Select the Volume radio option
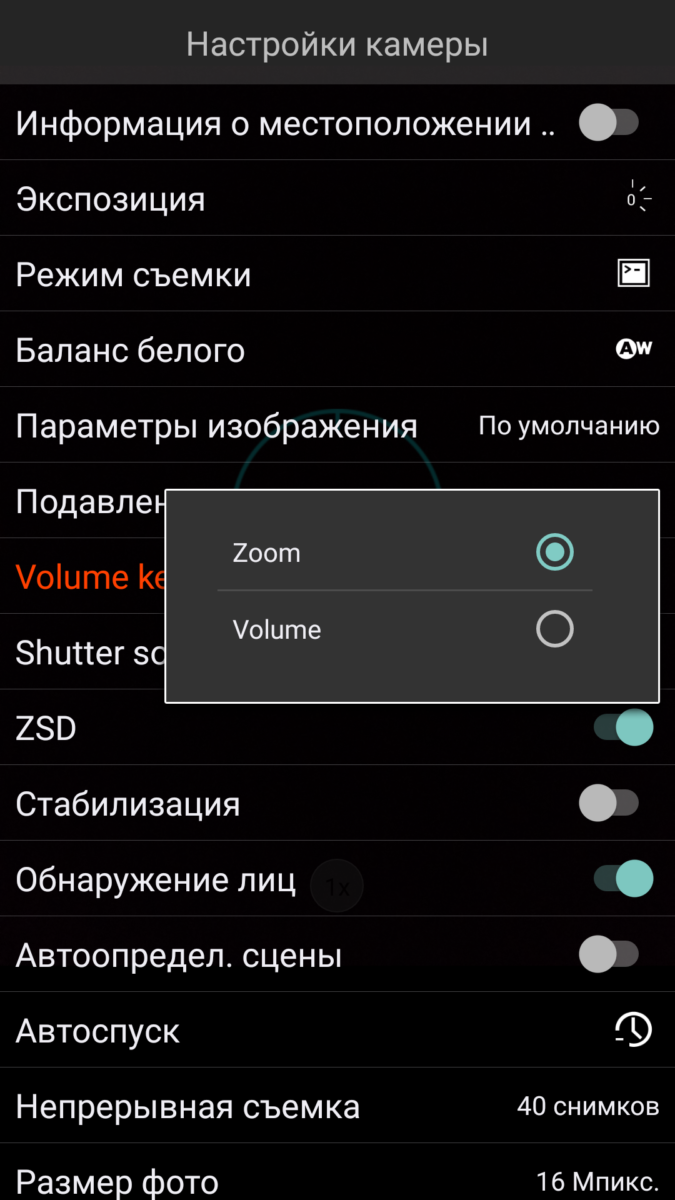 (x=554, y=629)
